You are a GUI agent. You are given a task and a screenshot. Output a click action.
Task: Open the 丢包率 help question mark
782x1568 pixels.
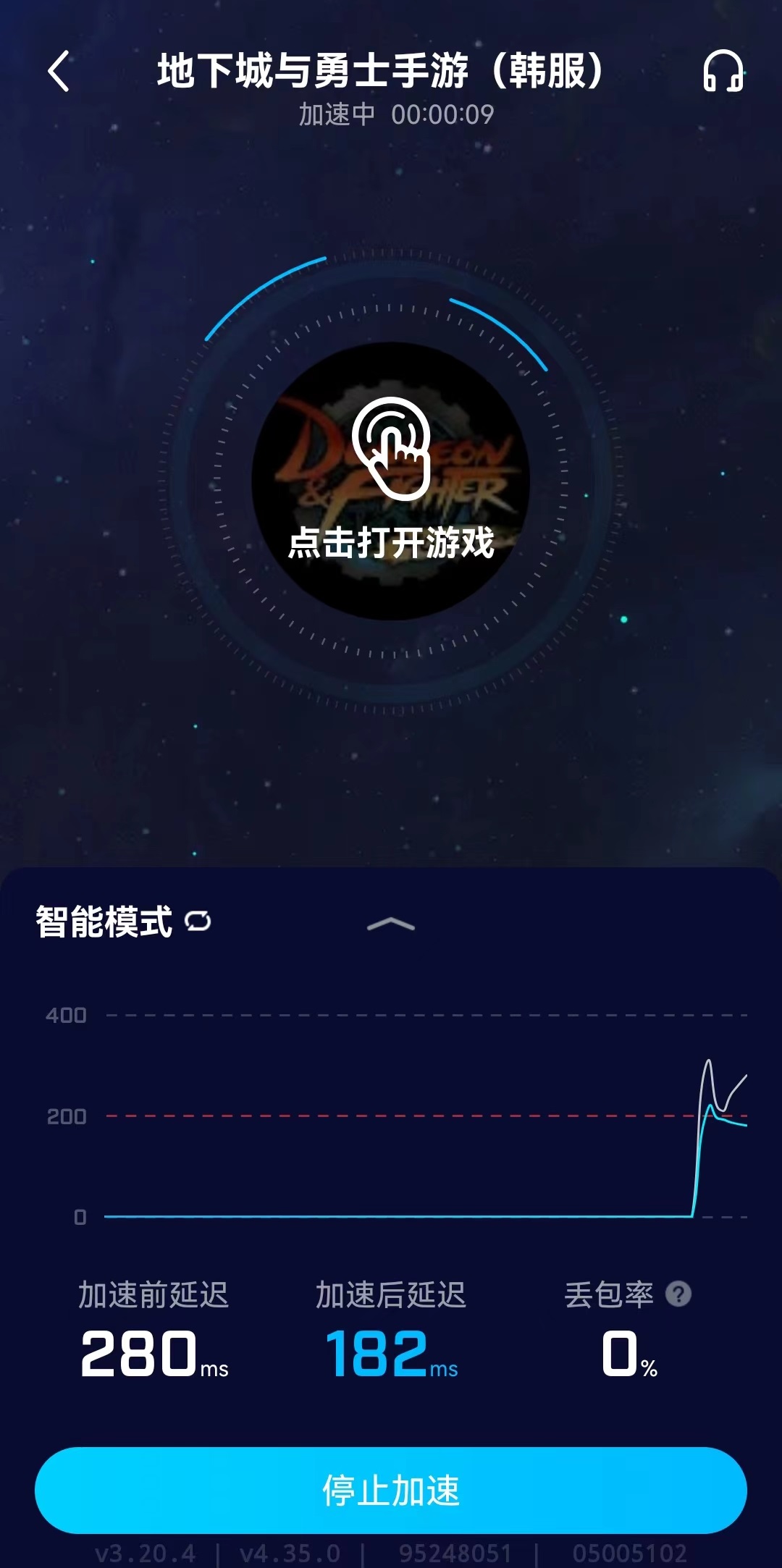pyautogui.click(x=678, y=1294)
